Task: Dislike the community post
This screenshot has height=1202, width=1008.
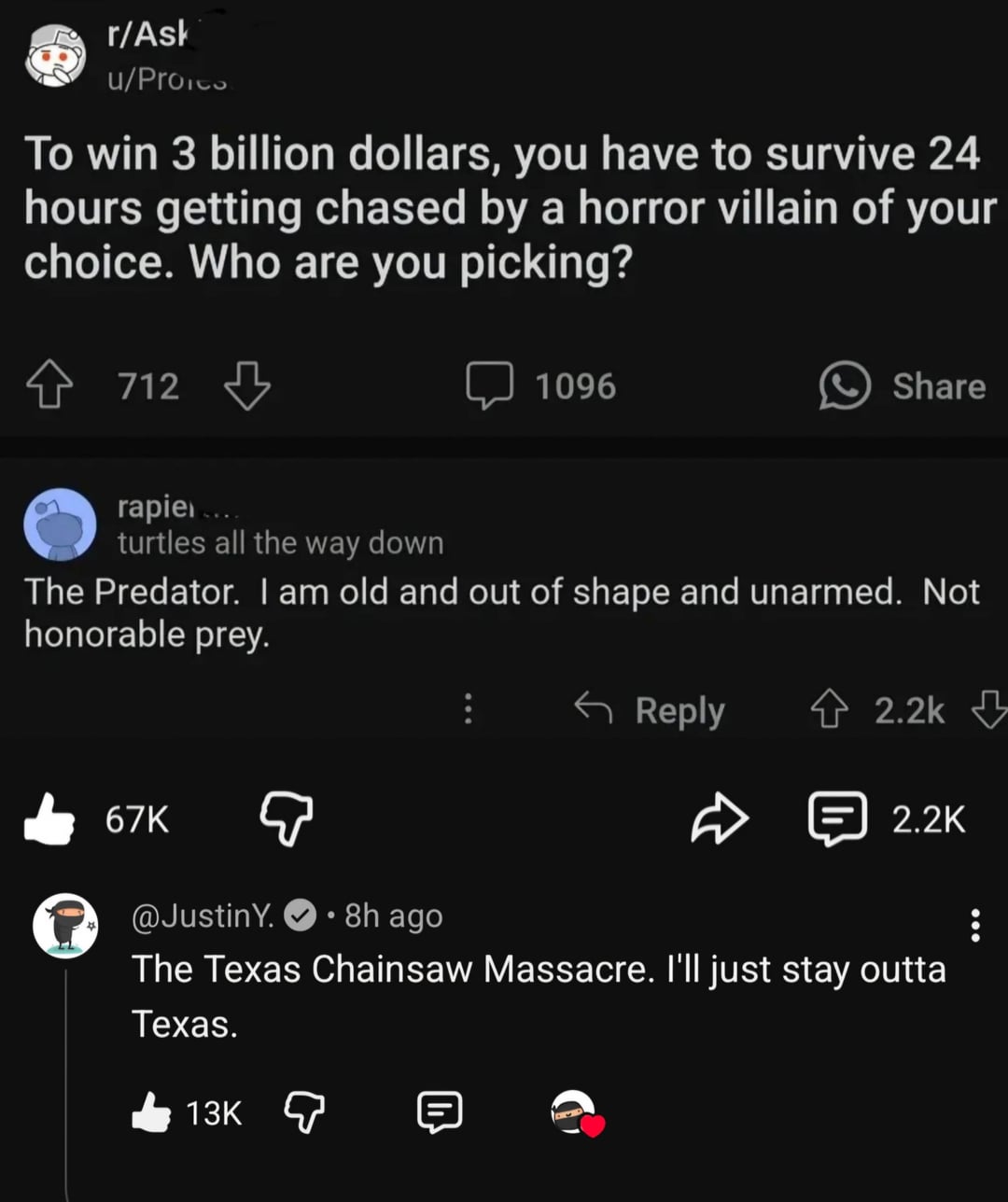Action: point(285,819)
